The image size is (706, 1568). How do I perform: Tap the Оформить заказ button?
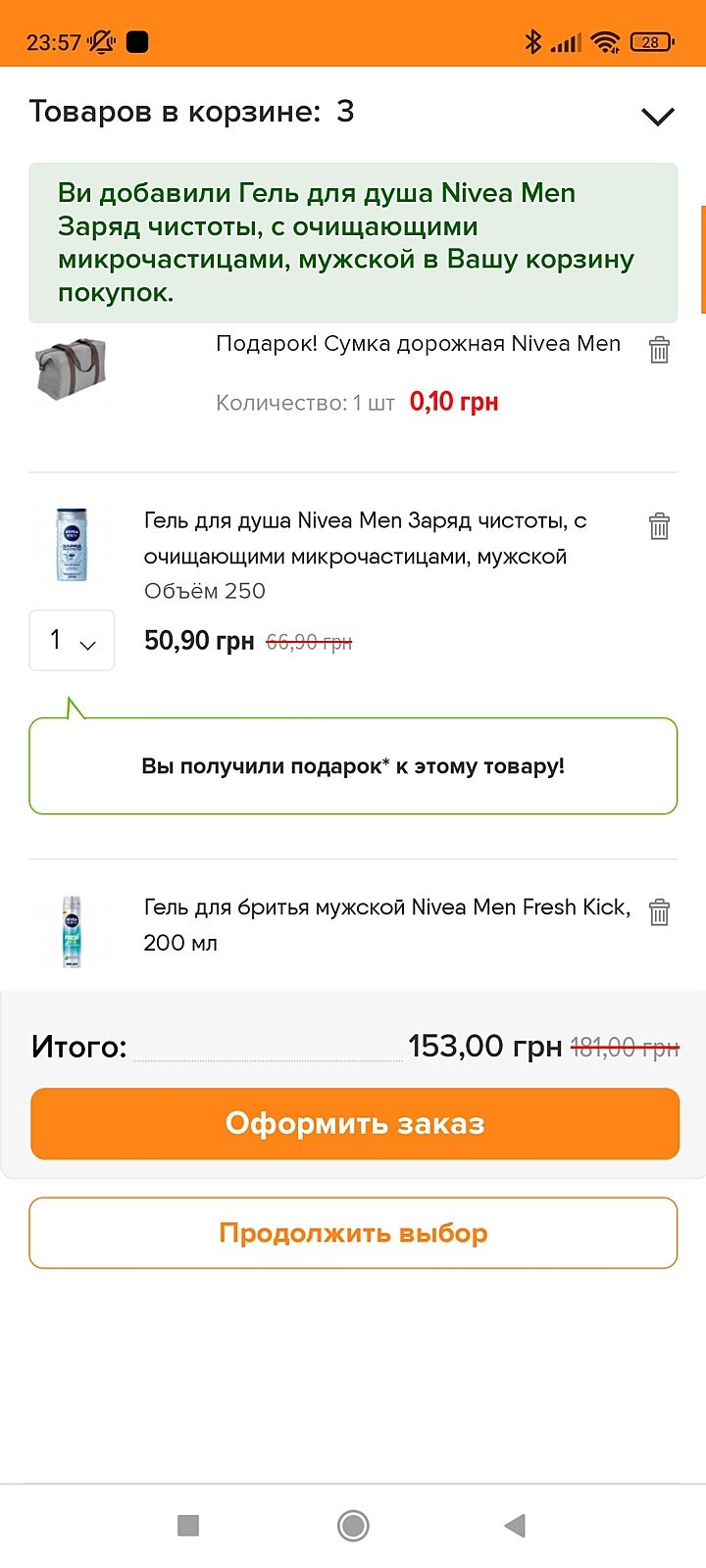coord(354,1123)
